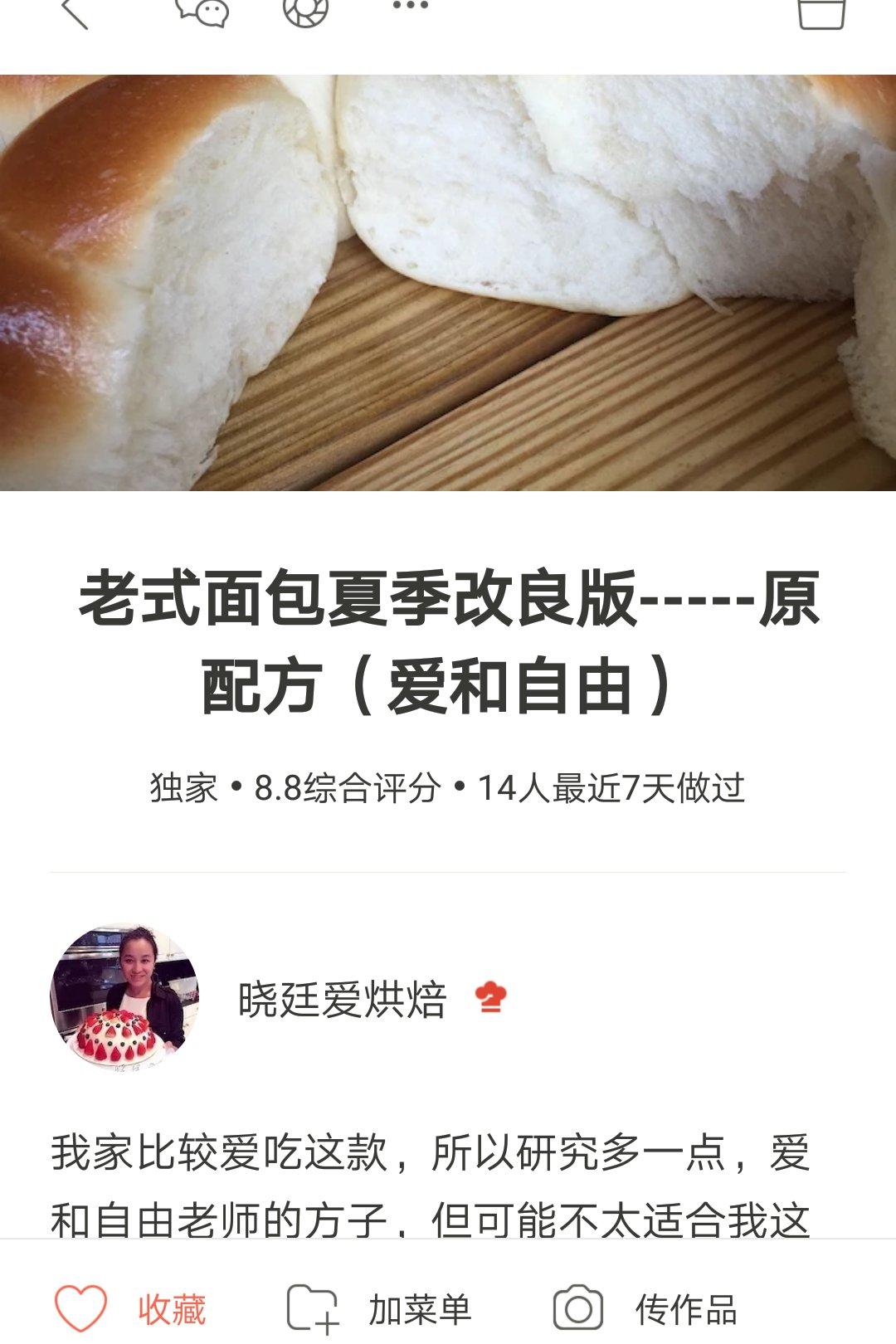Upload your dish with 传作品
896x1344 pixels.
pos(645,1309)
